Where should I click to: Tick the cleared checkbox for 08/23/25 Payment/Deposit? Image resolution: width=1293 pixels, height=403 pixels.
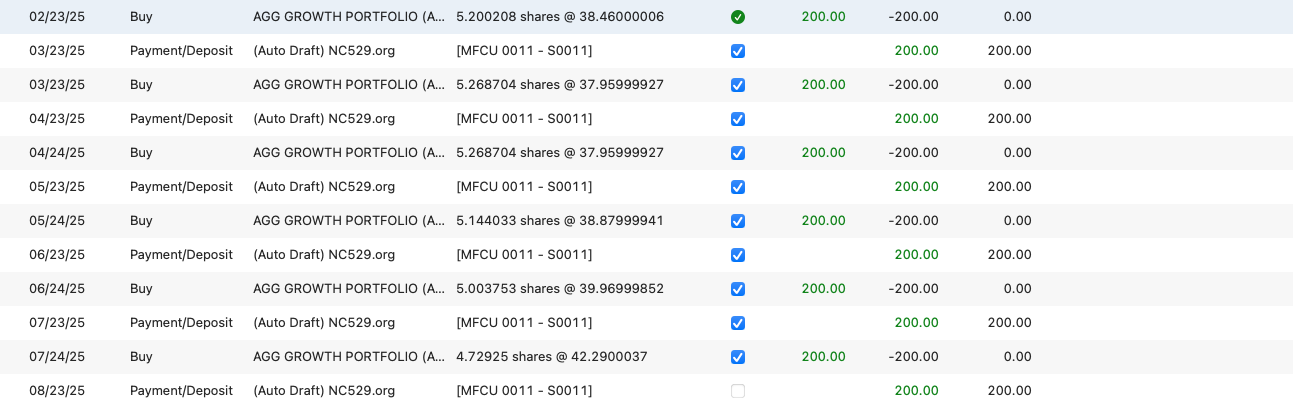(738, 391)
